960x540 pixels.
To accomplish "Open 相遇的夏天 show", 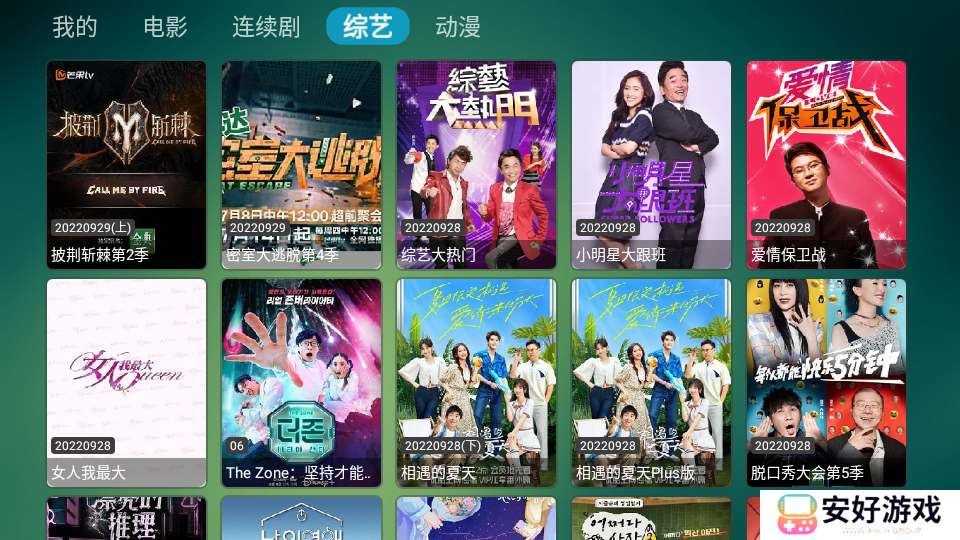I will click(x=476, y=383).
